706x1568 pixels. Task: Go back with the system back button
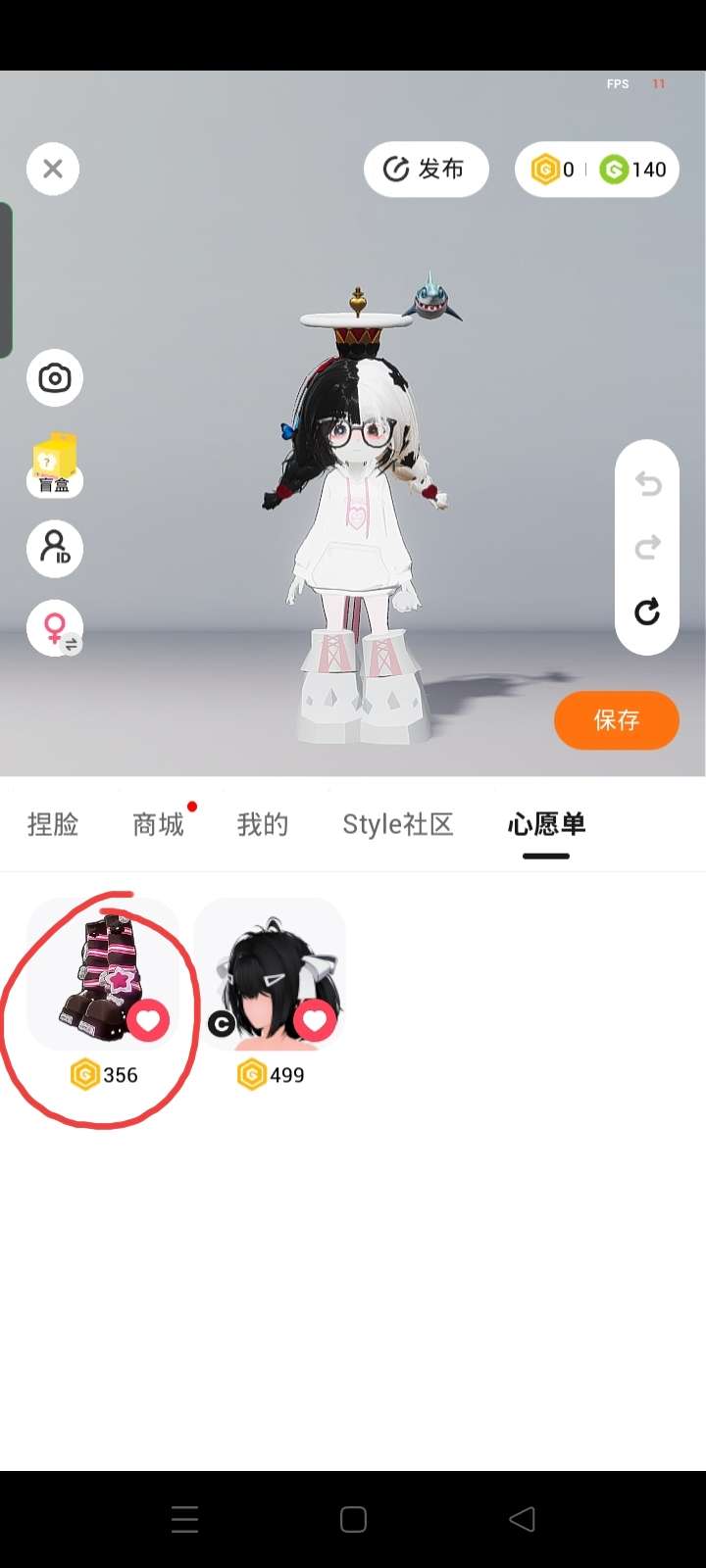[522, 1519]
